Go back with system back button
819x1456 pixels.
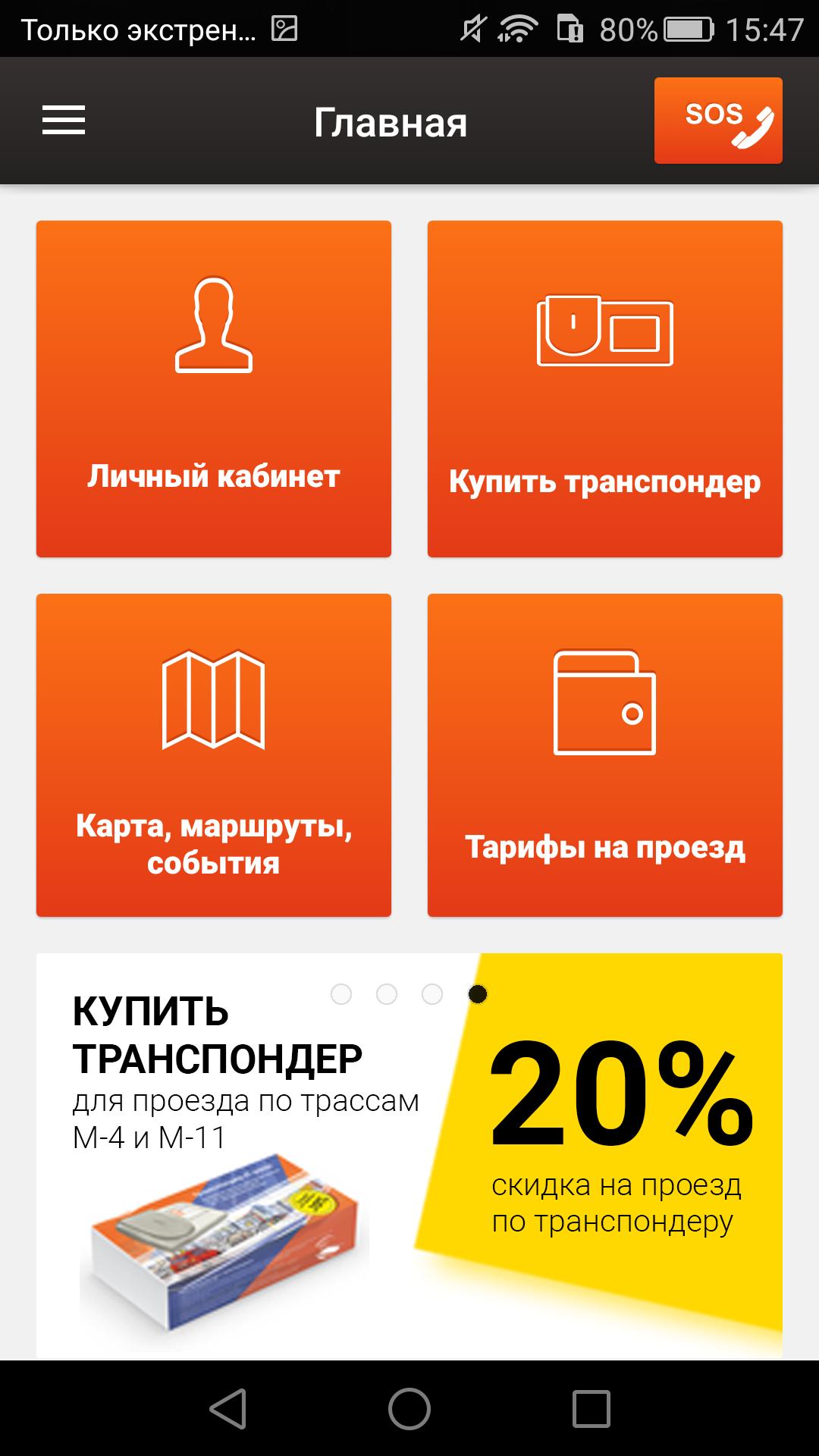(228, 1409)
